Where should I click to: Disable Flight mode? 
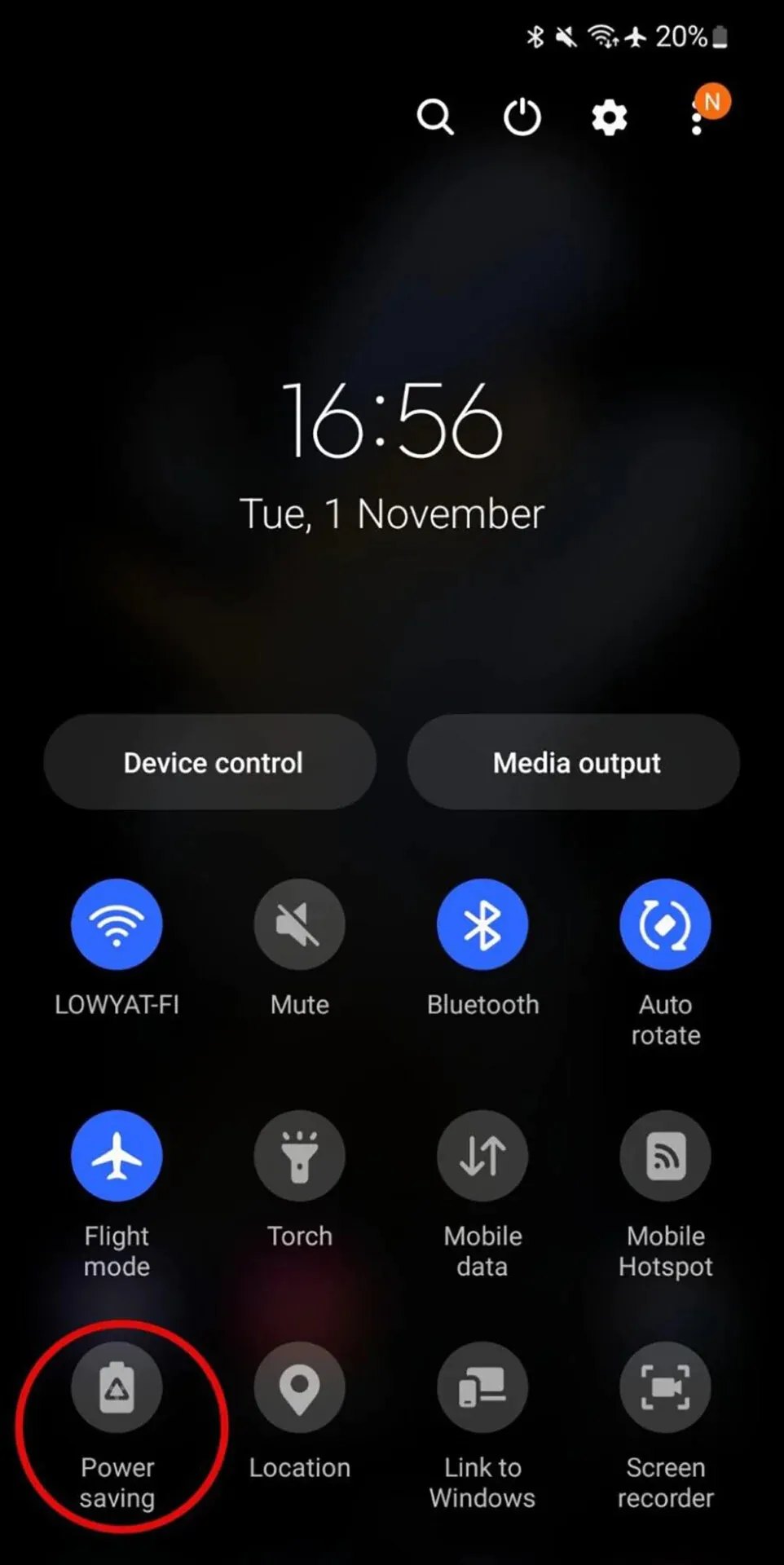click(x=117, y=1156)
